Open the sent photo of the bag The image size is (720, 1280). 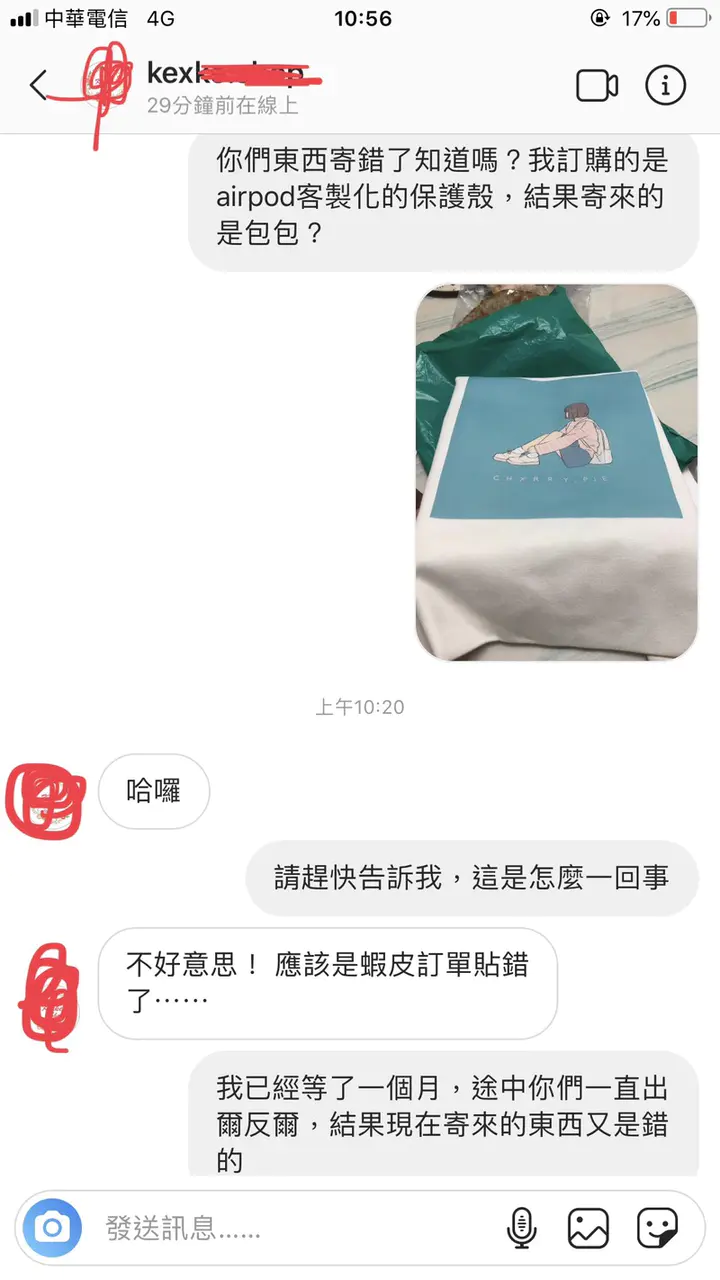click(x=556, y=472)
